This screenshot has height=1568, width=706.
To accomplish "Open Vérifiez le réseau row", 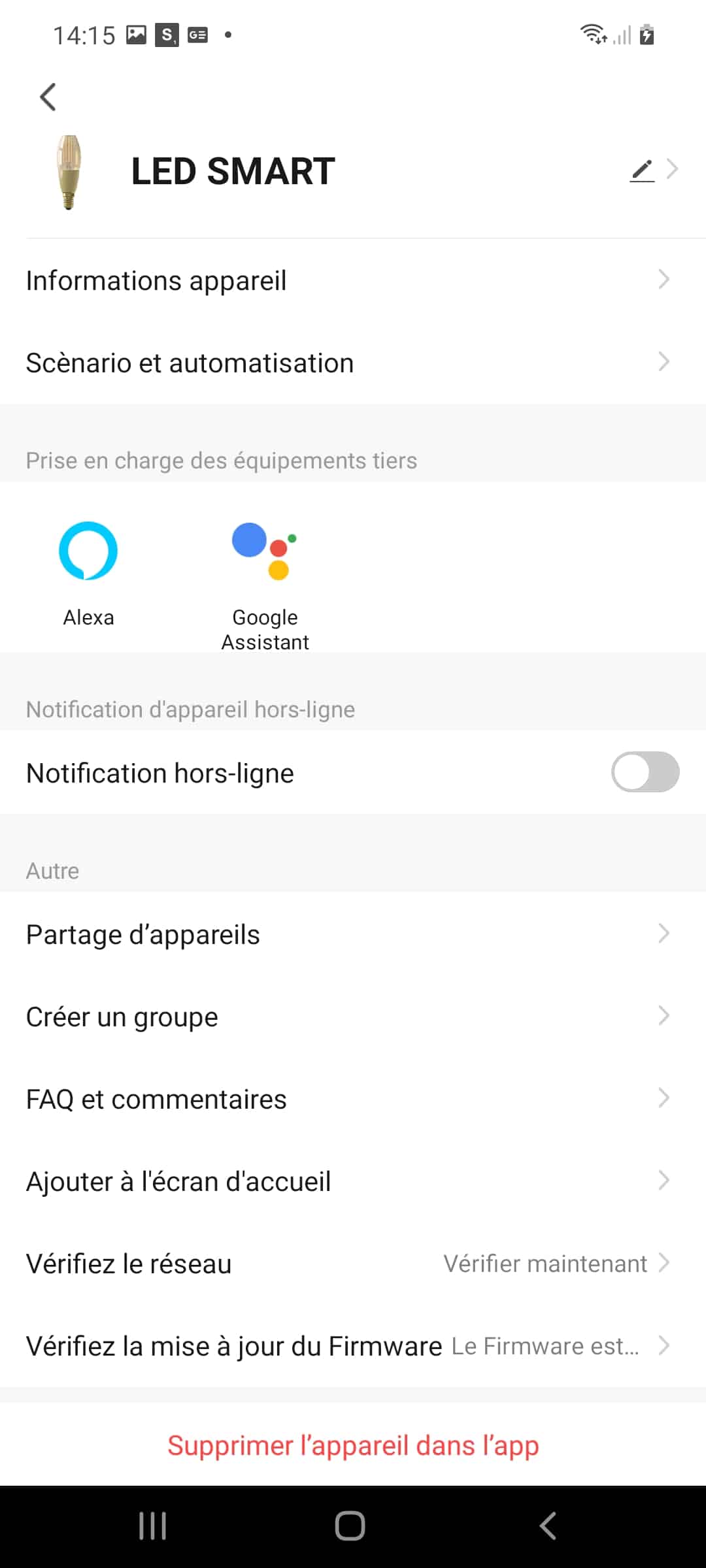I will [x=353, y=1264].
